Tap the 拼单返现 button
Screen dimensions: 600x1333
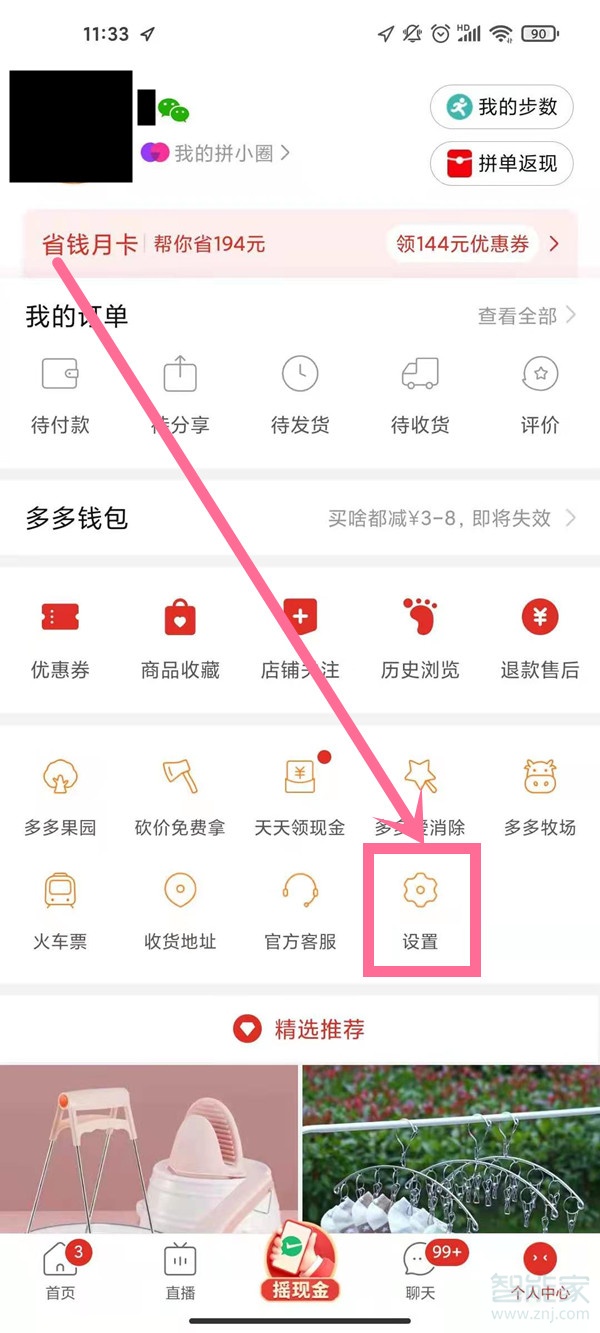click(501, 163)
